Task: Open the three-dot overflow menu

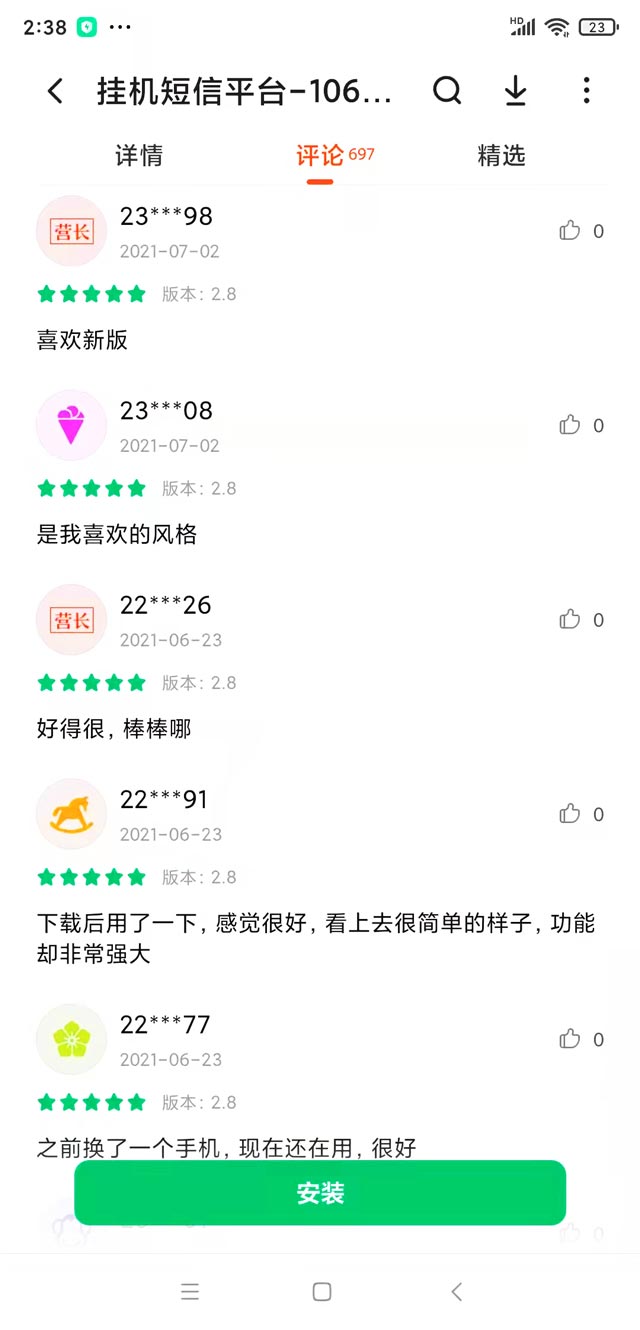Action: tap(586, 92)
